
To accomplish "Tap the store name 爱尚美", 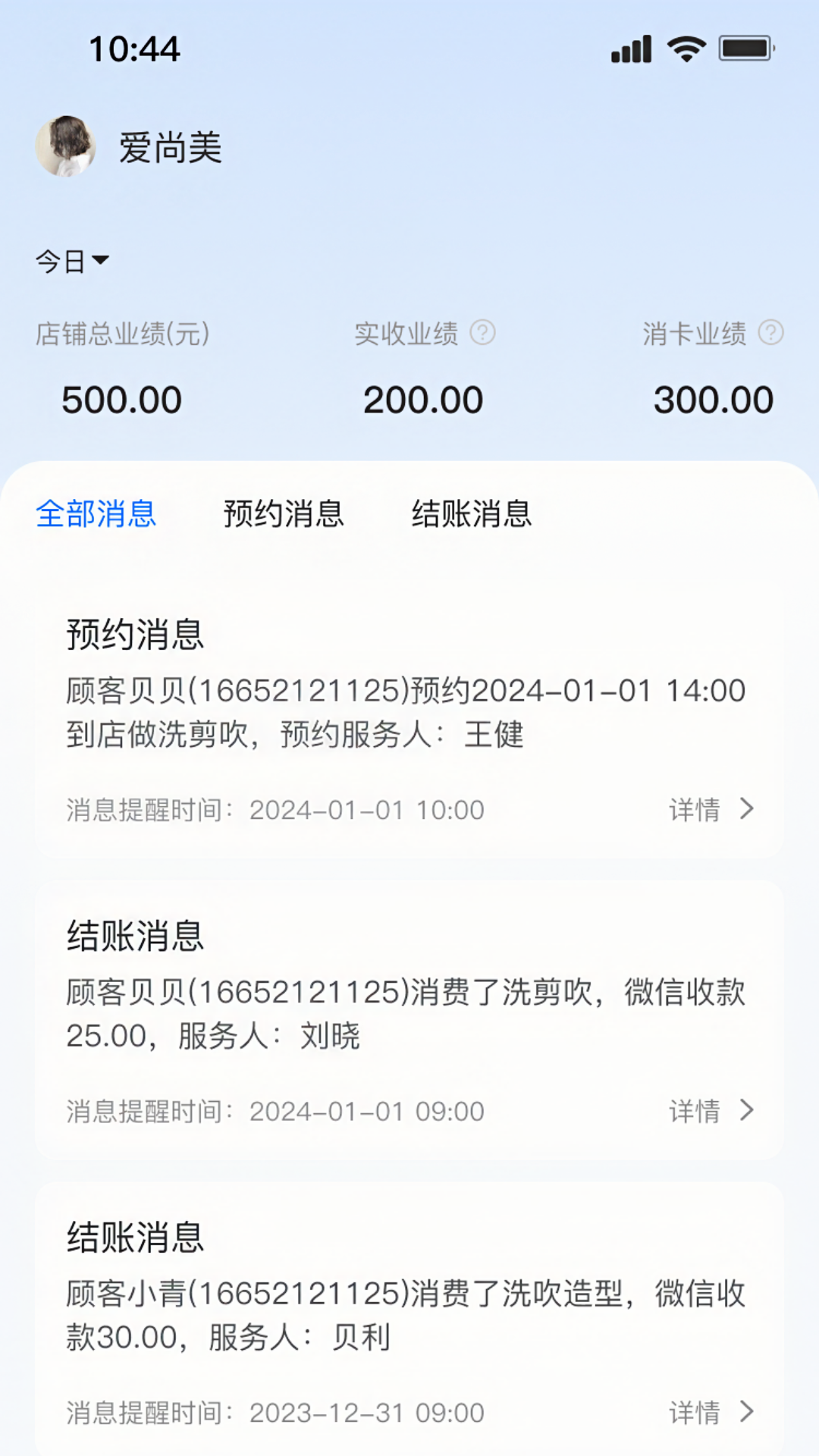I will tap(171, 149).
